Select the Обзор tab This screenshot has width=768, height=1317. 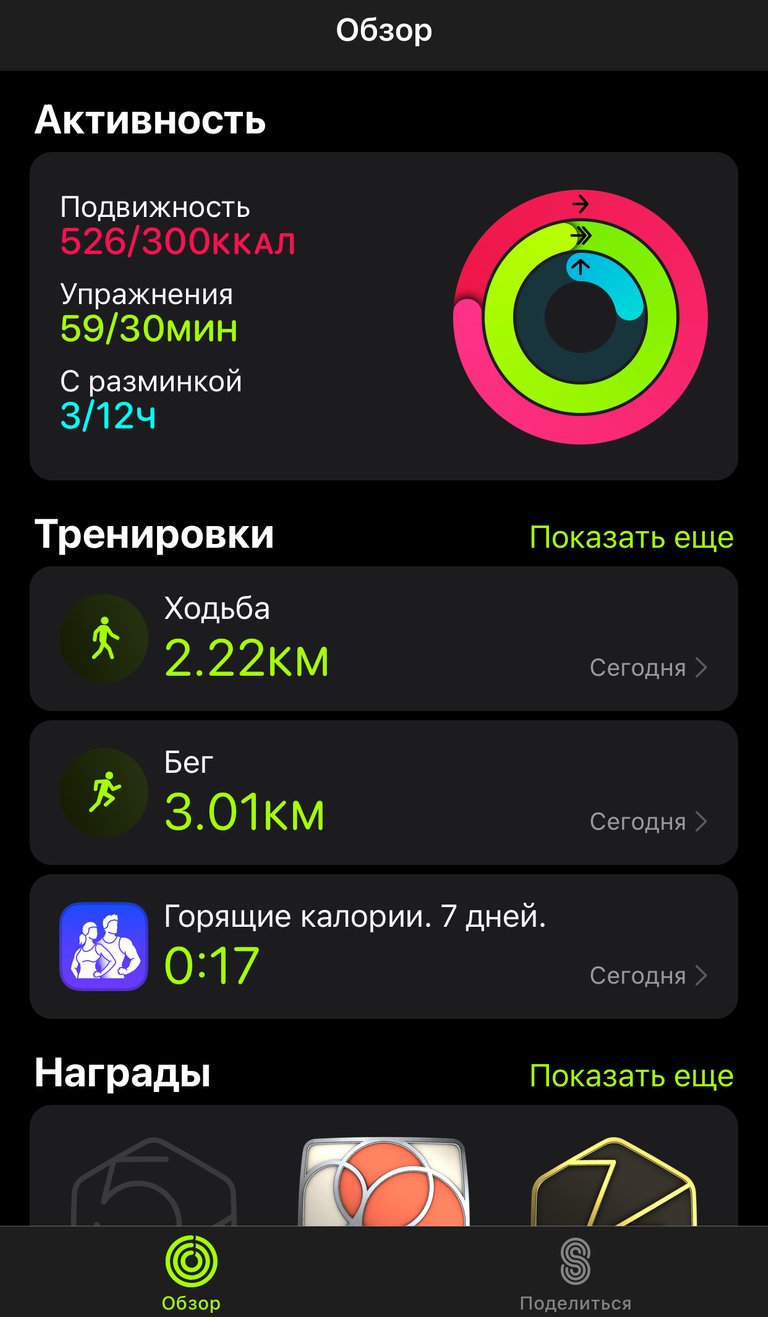click(191, 1272)
